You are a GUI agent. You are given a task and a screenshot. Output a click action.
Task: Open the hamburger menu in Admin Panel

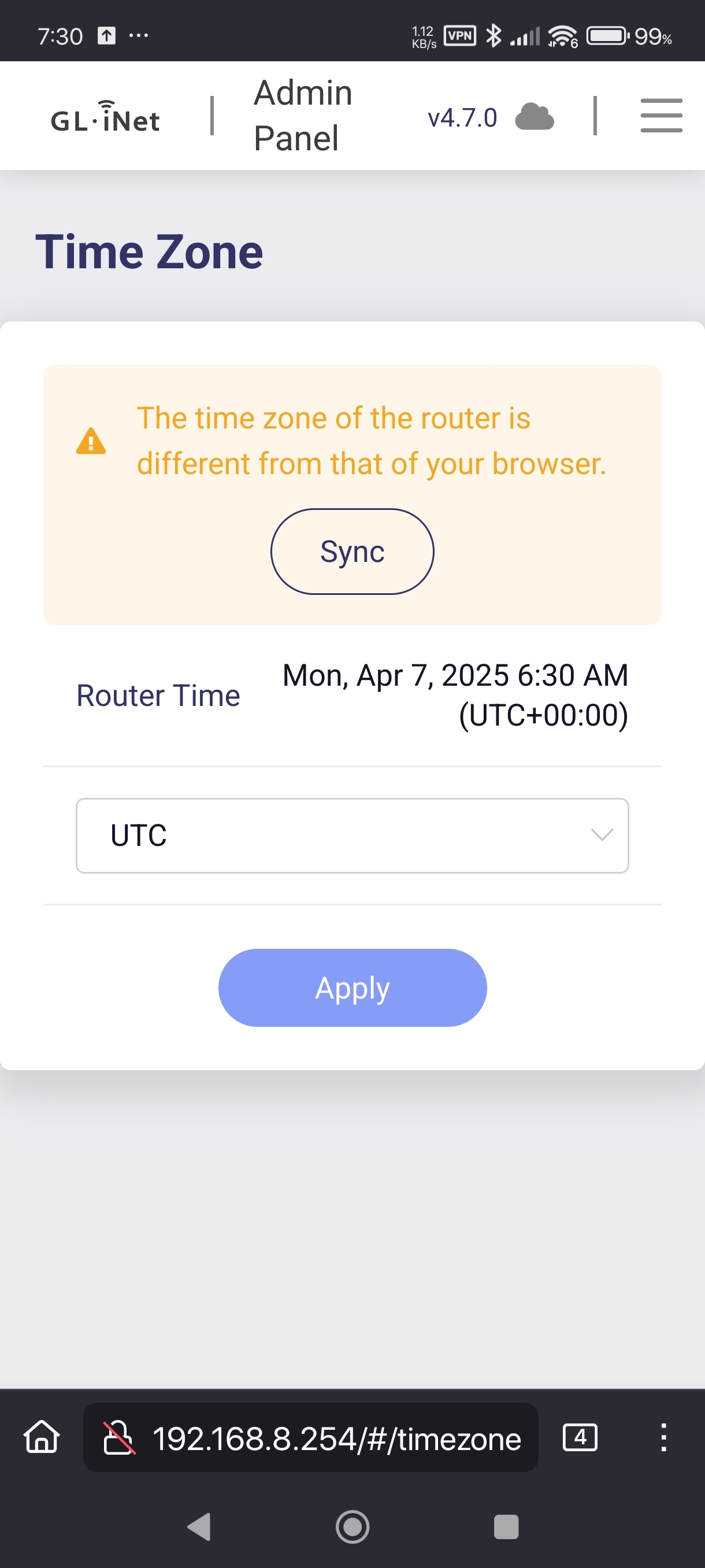(661, 116)
